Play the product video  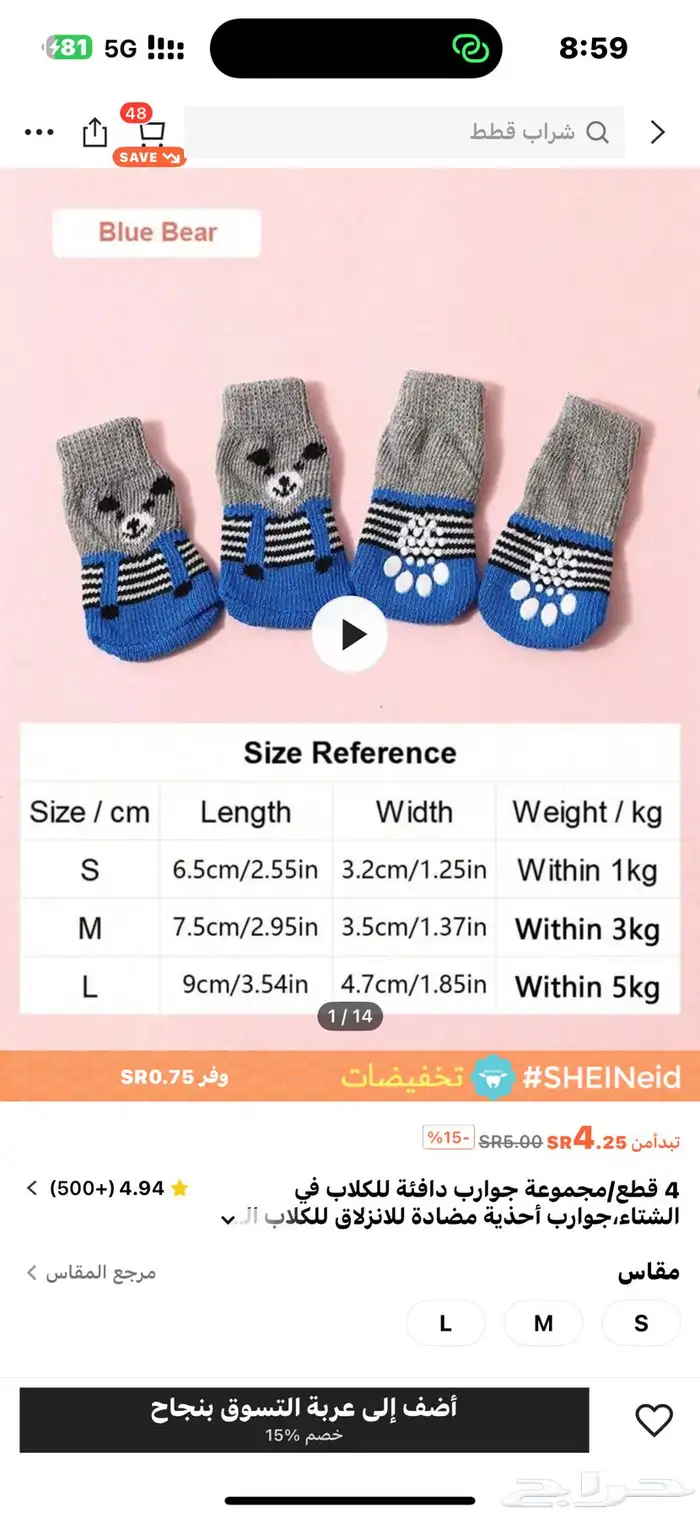(x=349, y=634)
